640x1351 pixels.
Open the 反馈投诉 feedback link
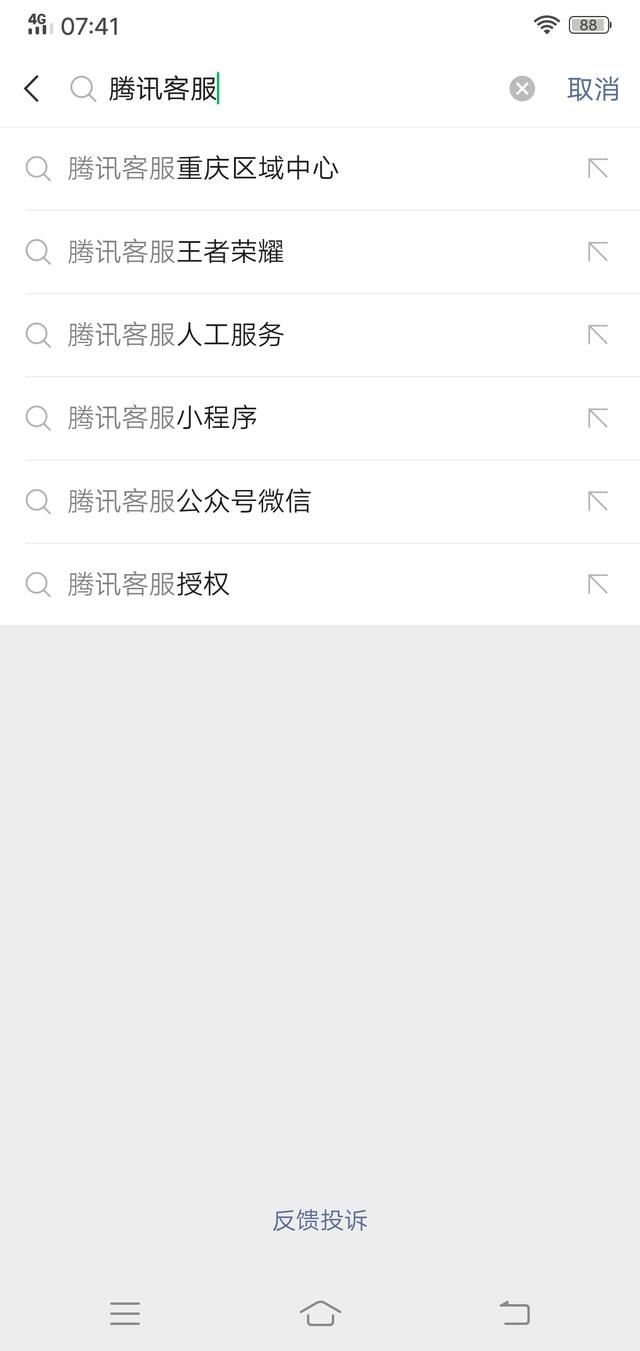coord(320,1220)
